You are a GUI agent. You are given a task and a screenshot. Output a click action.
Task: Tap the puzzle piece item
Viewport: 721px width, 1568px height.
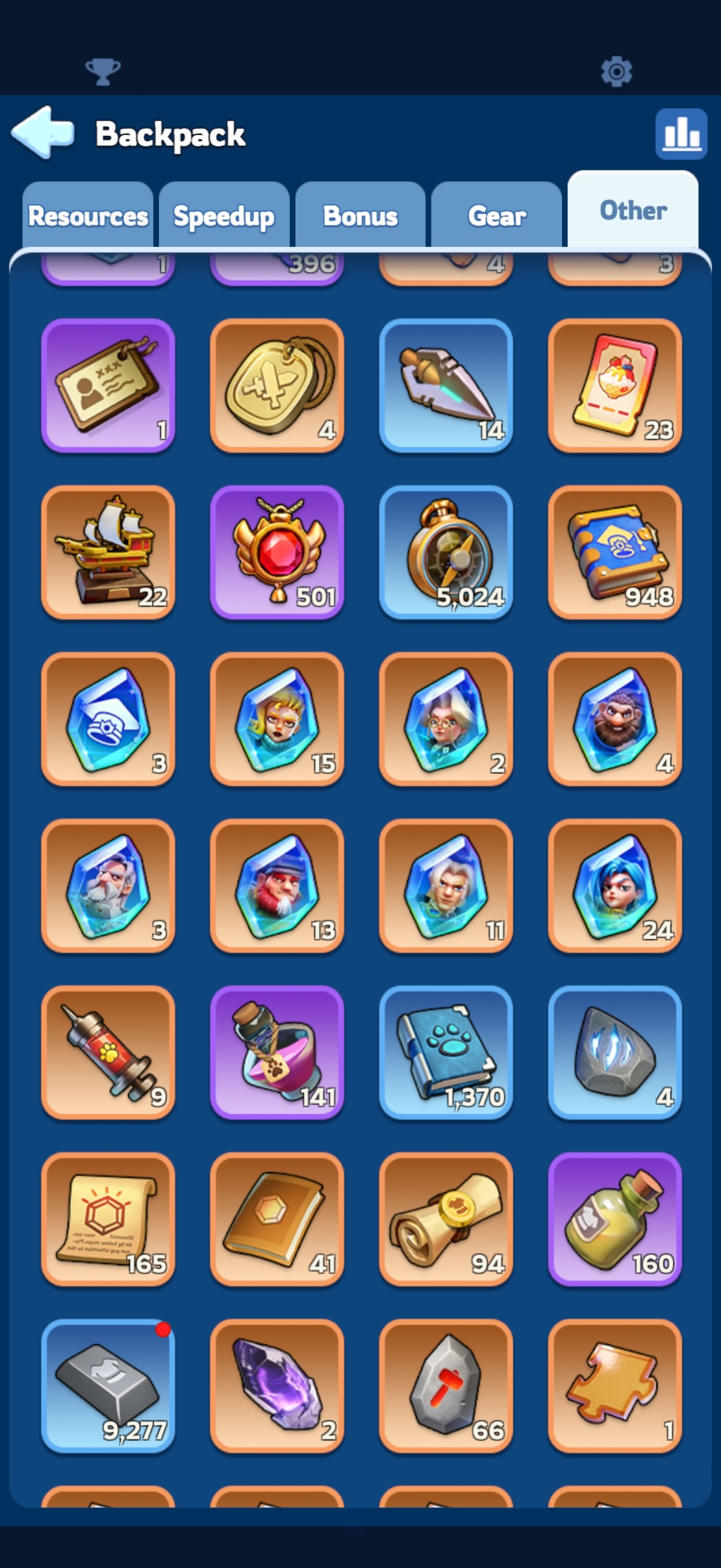click(615, 1386)
